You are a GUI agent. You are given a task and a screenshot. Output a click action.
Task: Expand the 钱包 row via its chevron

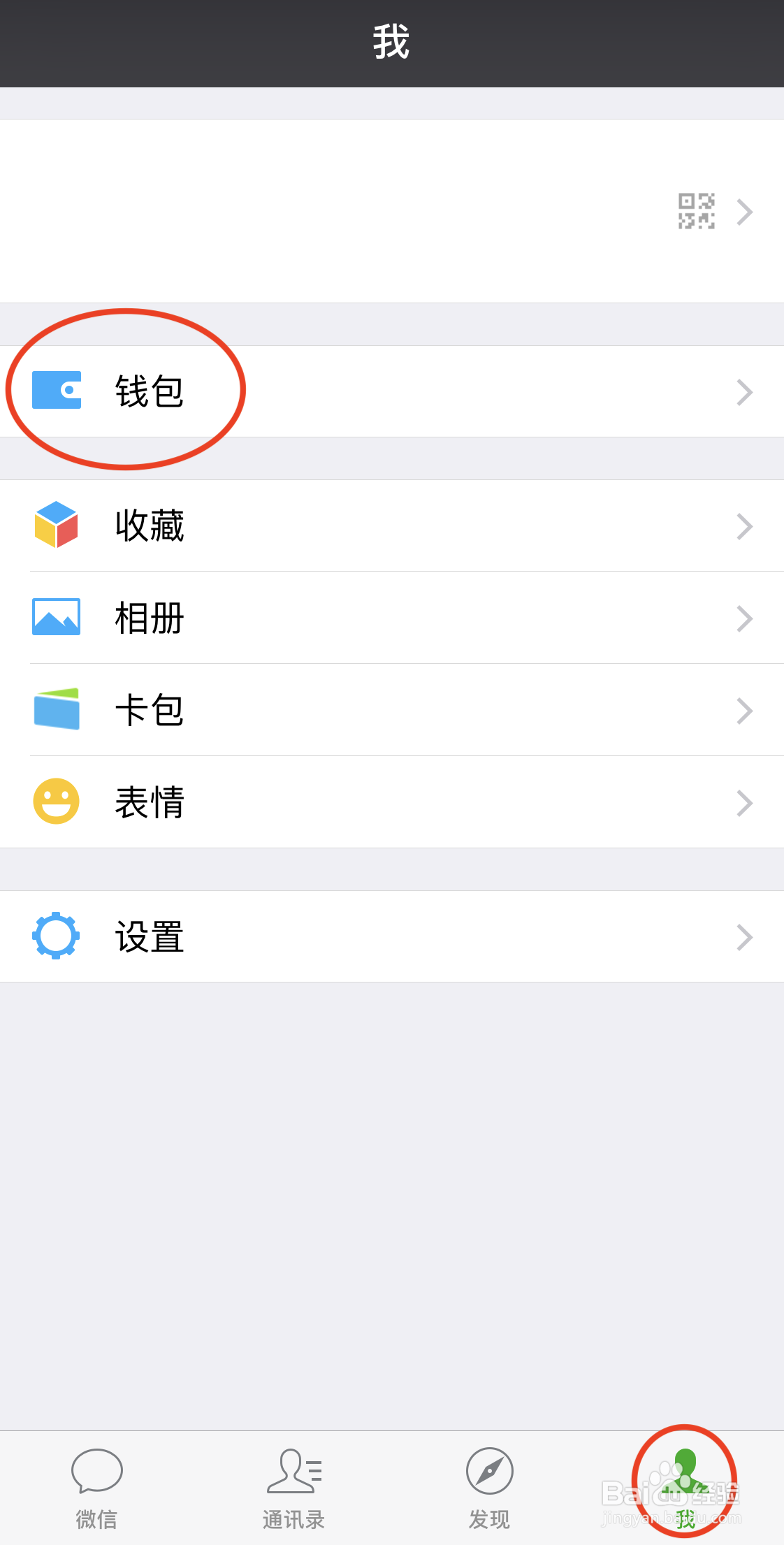(744, 391)
